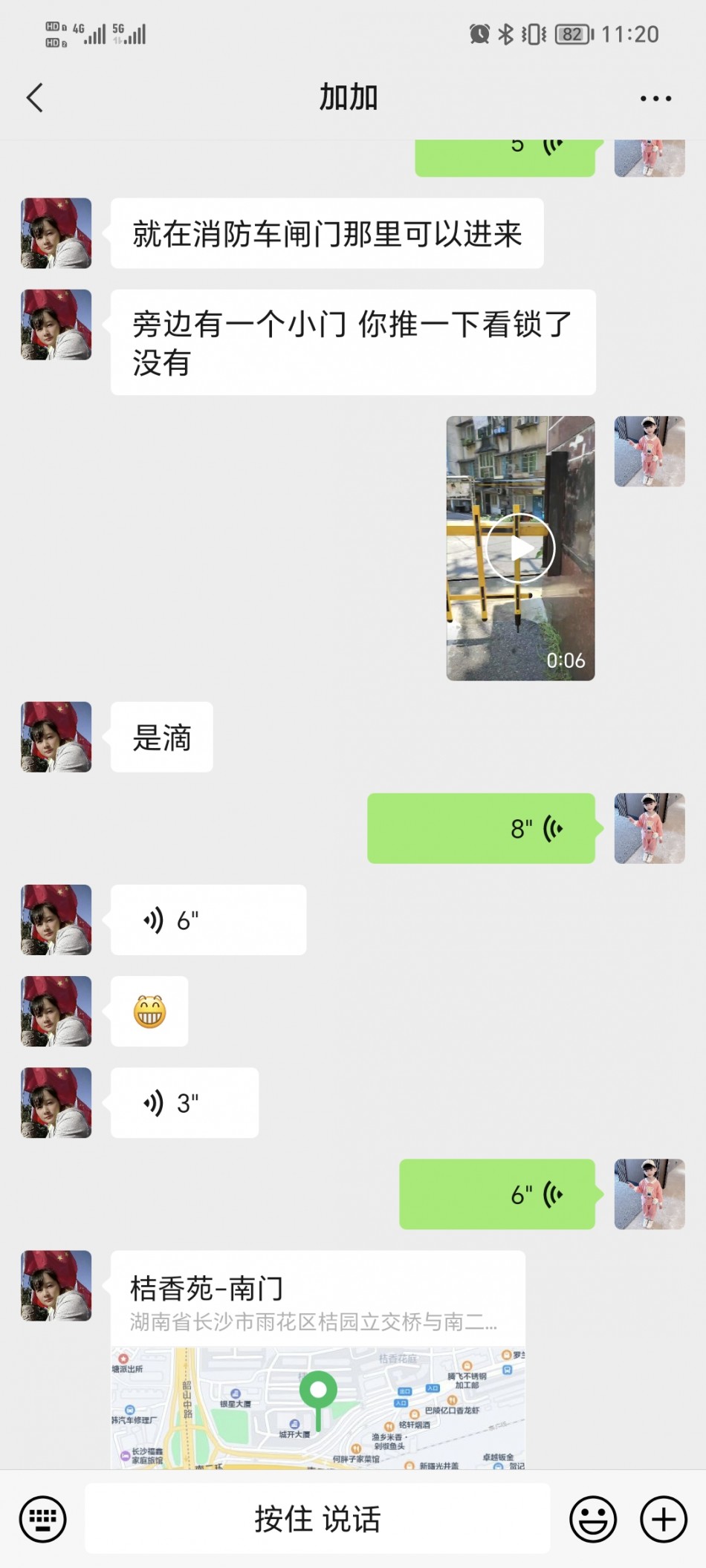Open the 桔香苑-南门 location card

point(318,1359)
